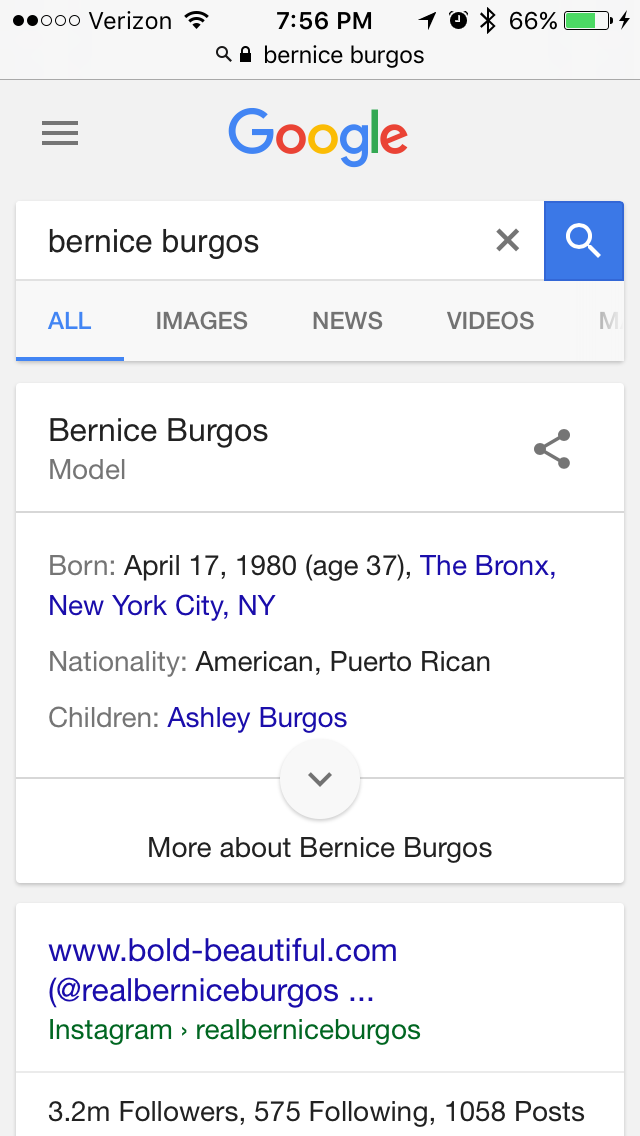Screen dimensions: 640x1136
Task: Open the realberniceburgos Instagram result
Action: 223,969
